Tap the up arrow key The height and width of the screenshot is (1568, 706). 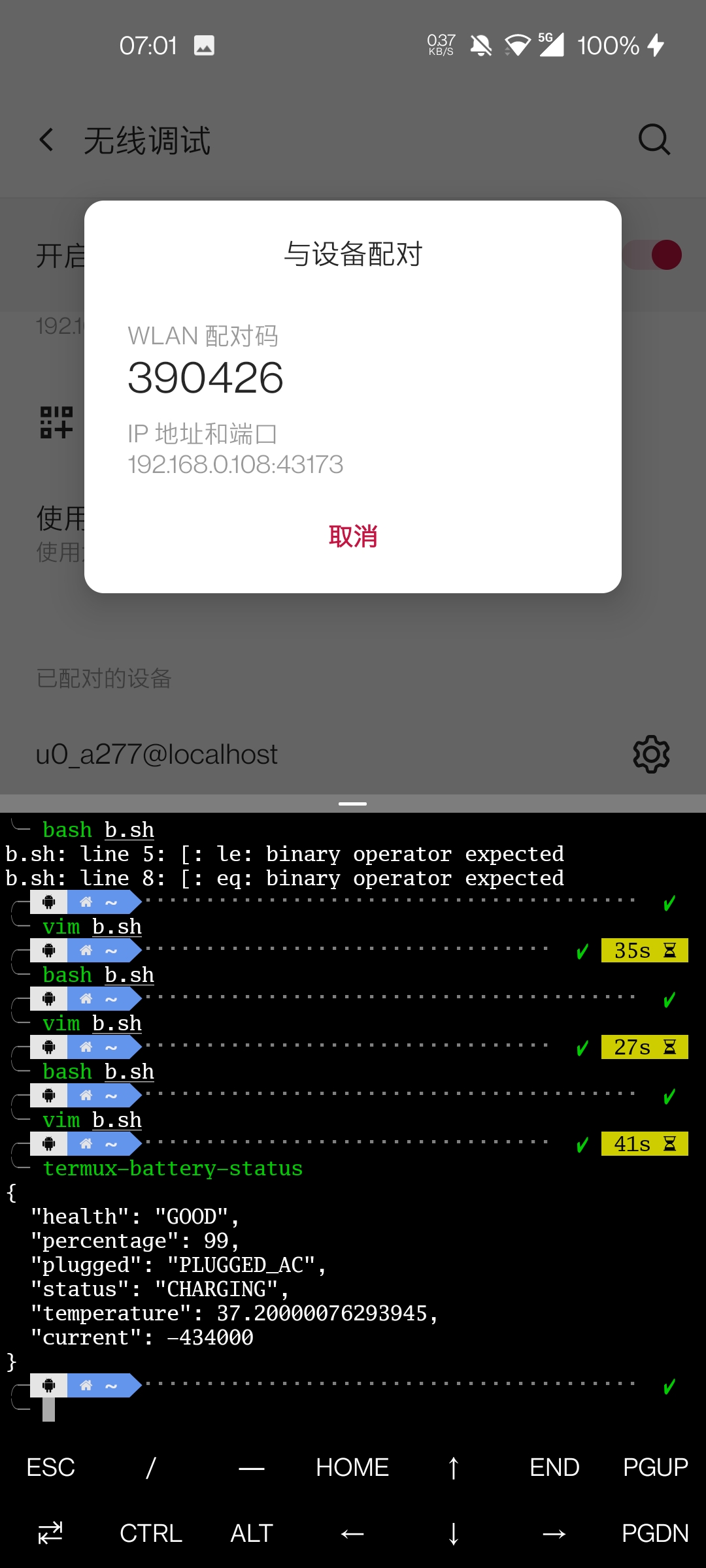[454, 1467]
